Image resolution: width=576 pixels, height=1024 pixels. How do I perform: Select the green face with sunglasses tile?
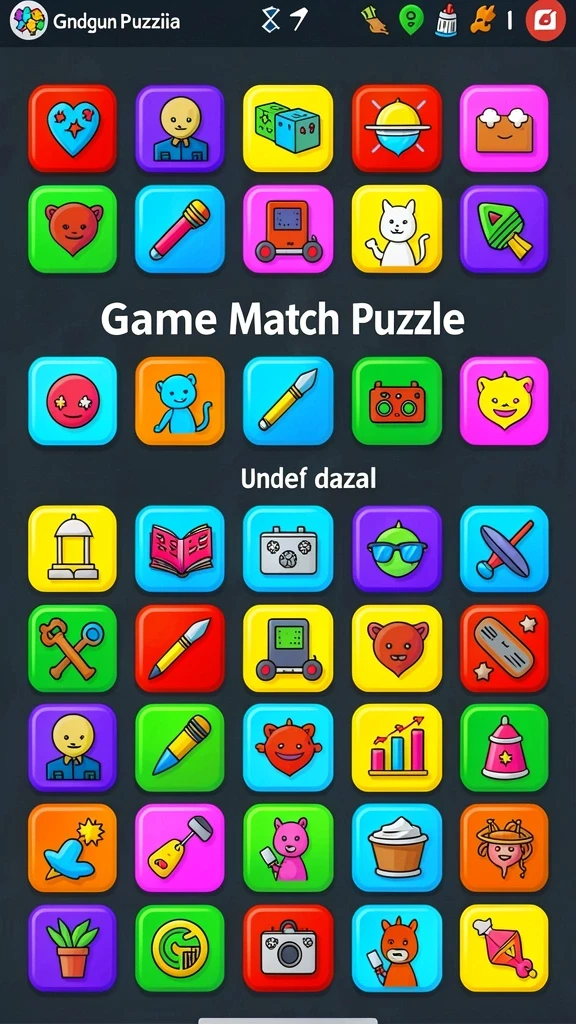396,549
